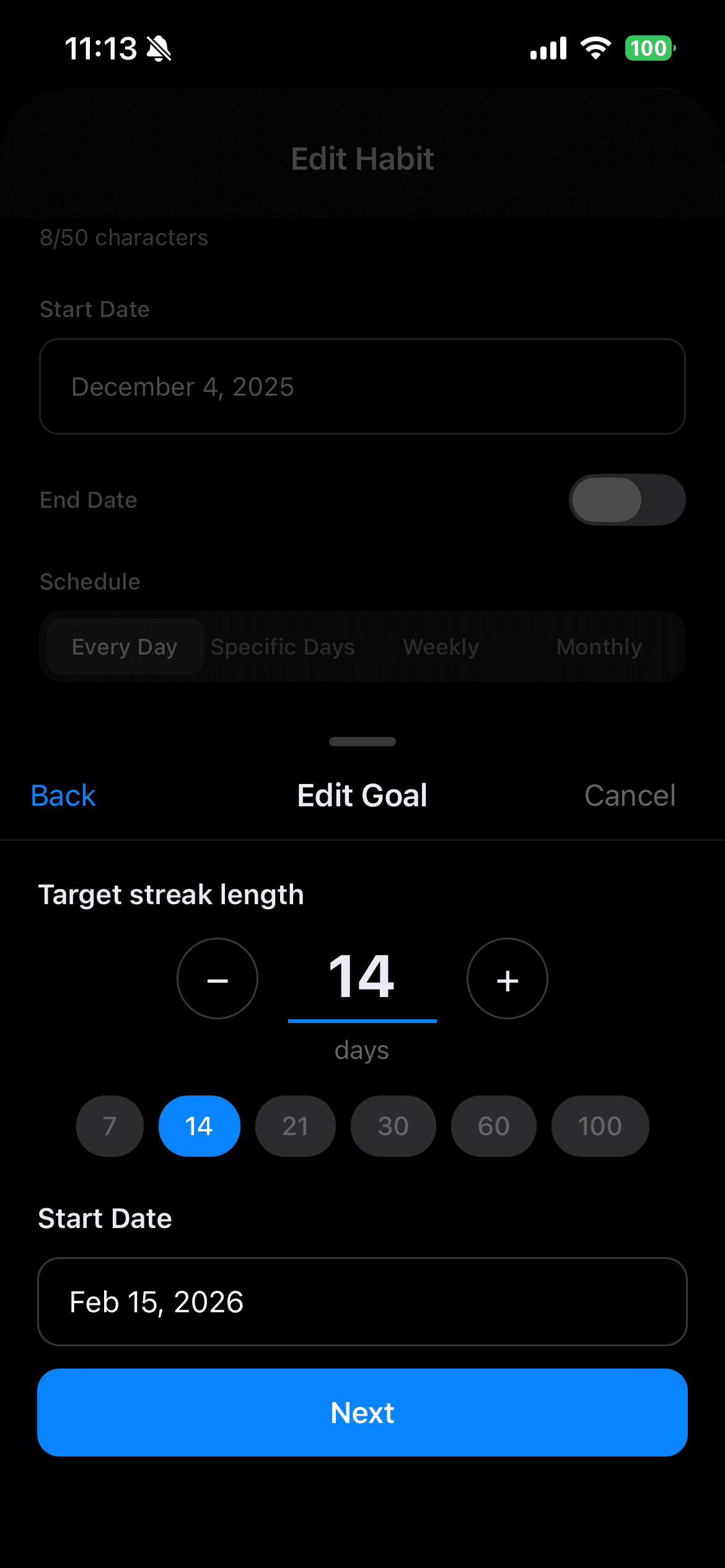
Task: Tap Back to return to Edit Habit
Action: (63, 795)
